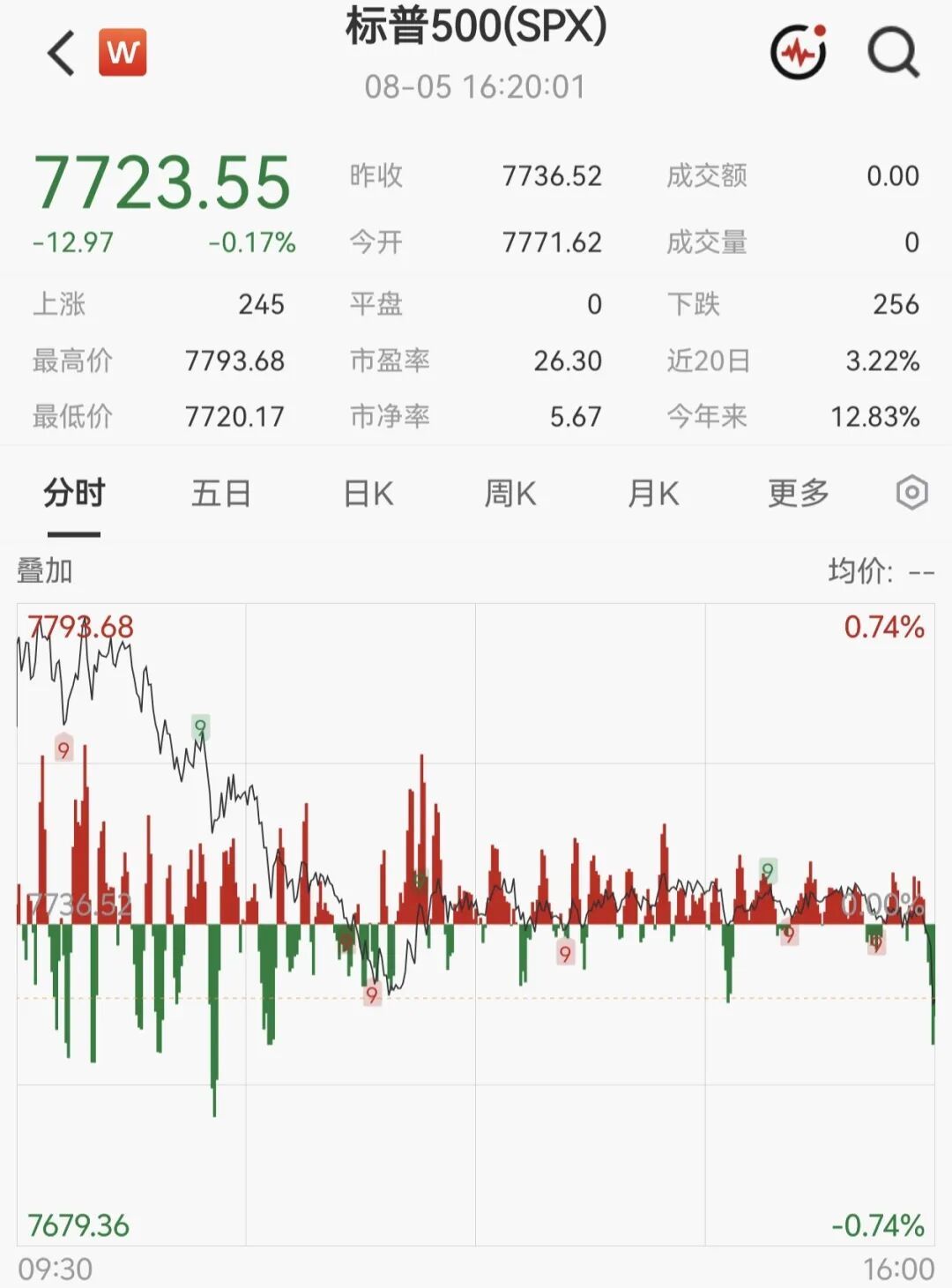
Task: Switch to the 月K chart tab
Action: [x=653, y=493]
